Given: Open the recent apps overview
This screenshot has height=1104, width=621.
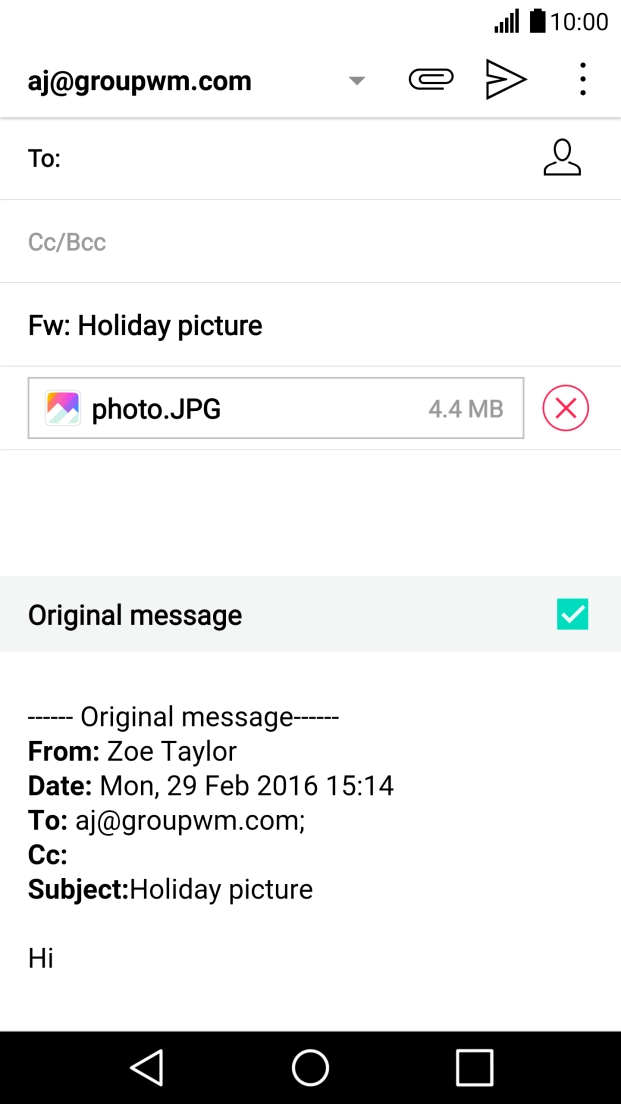Looking at the screenshot, I should [474, 1067].
